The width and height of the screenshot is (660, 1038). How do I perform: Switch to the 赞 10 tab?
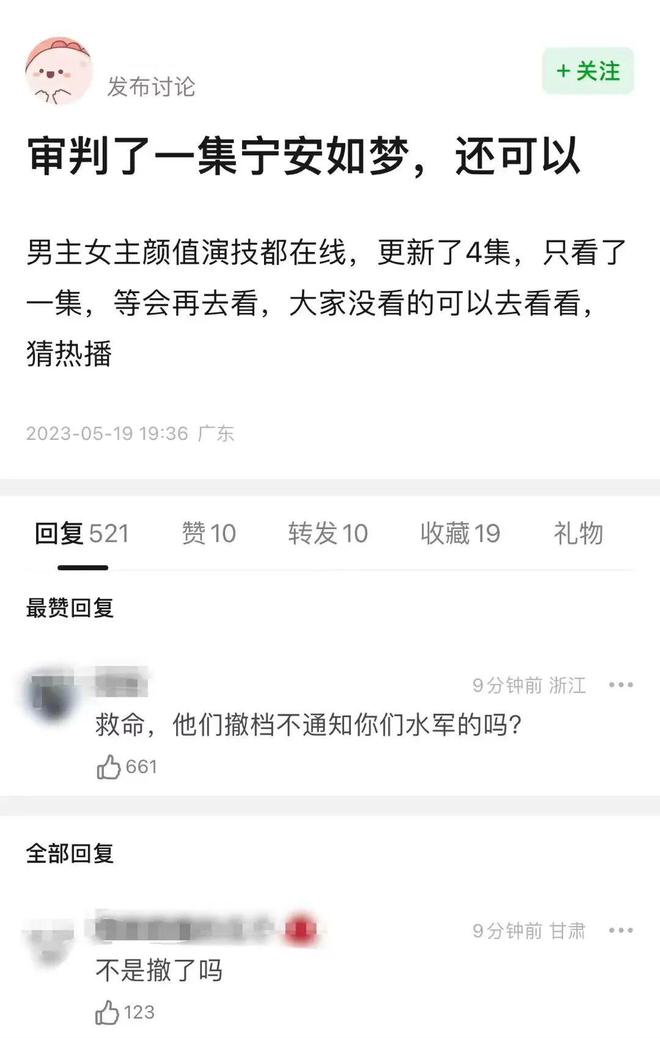tap(208, 533)
